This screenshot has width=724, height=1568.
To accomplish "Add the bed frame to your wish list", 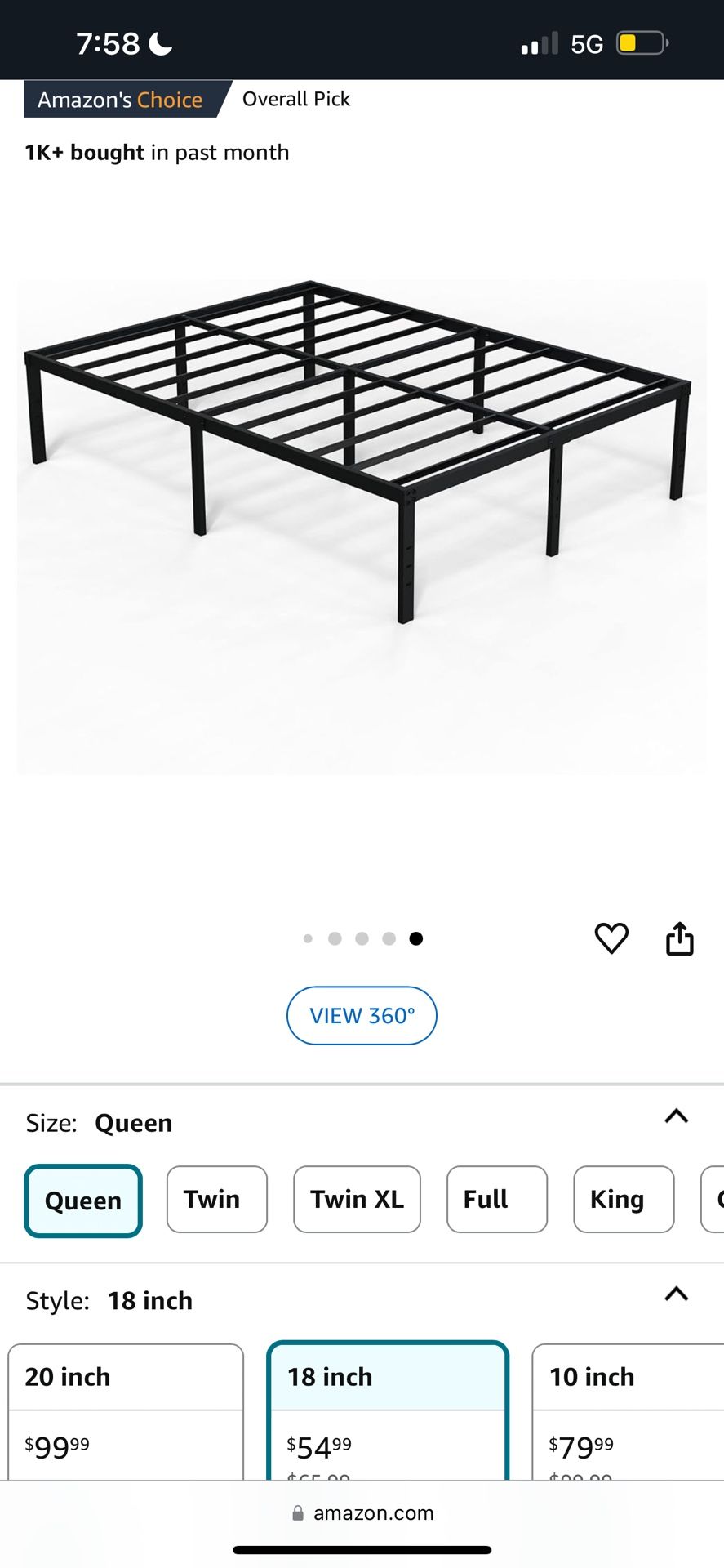I will [611, 938].
